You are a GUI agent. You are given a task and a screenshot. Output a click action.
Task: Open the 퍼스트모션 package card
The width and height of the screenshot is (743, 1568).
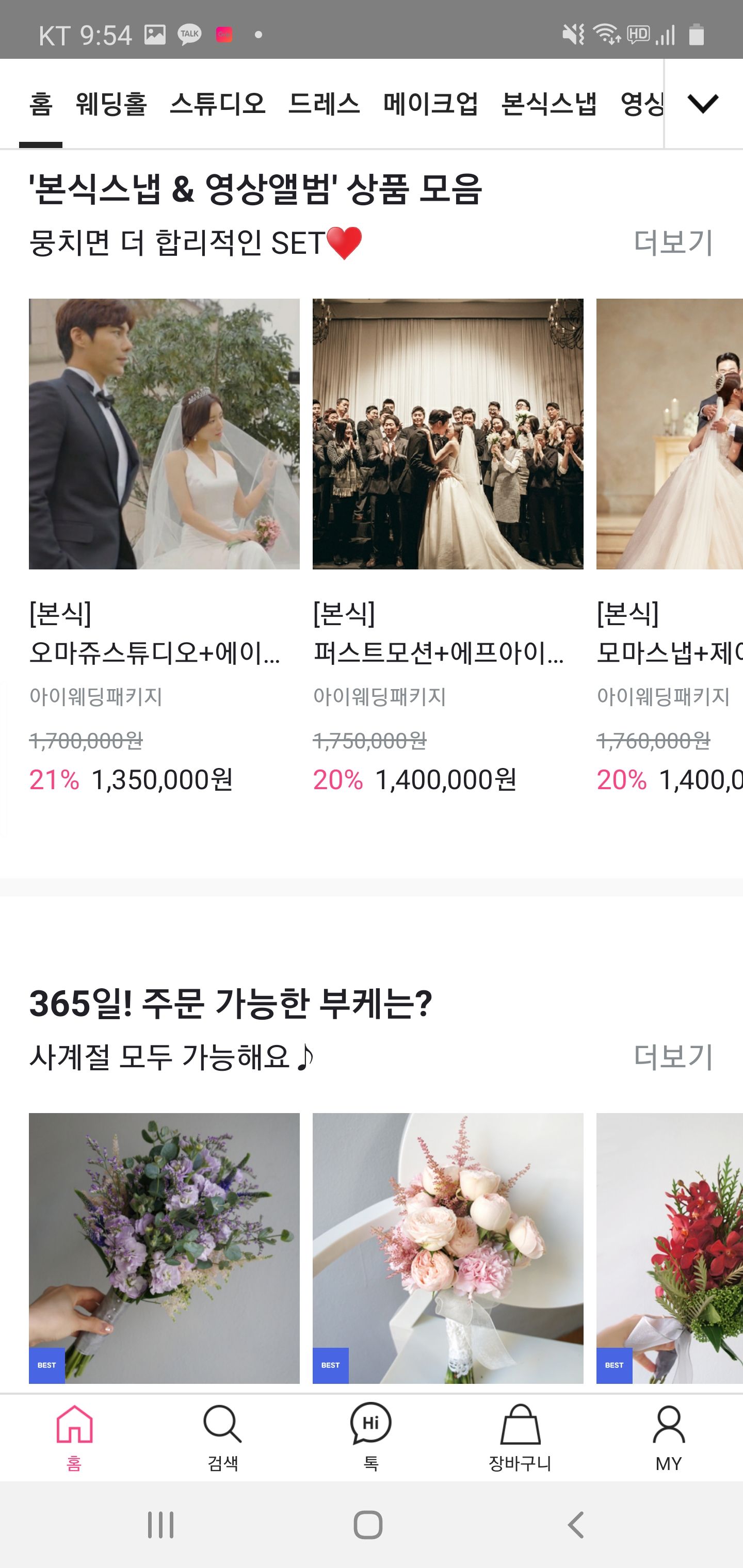pos(448,433)
